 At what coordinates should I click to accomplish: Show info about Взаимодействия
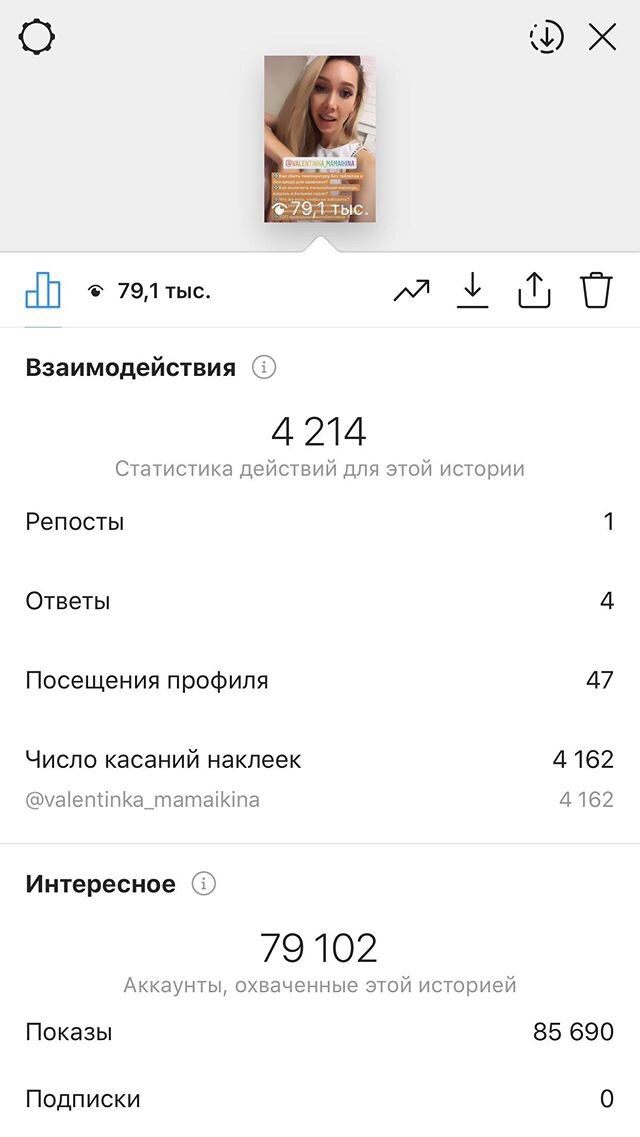pos(264,368)
